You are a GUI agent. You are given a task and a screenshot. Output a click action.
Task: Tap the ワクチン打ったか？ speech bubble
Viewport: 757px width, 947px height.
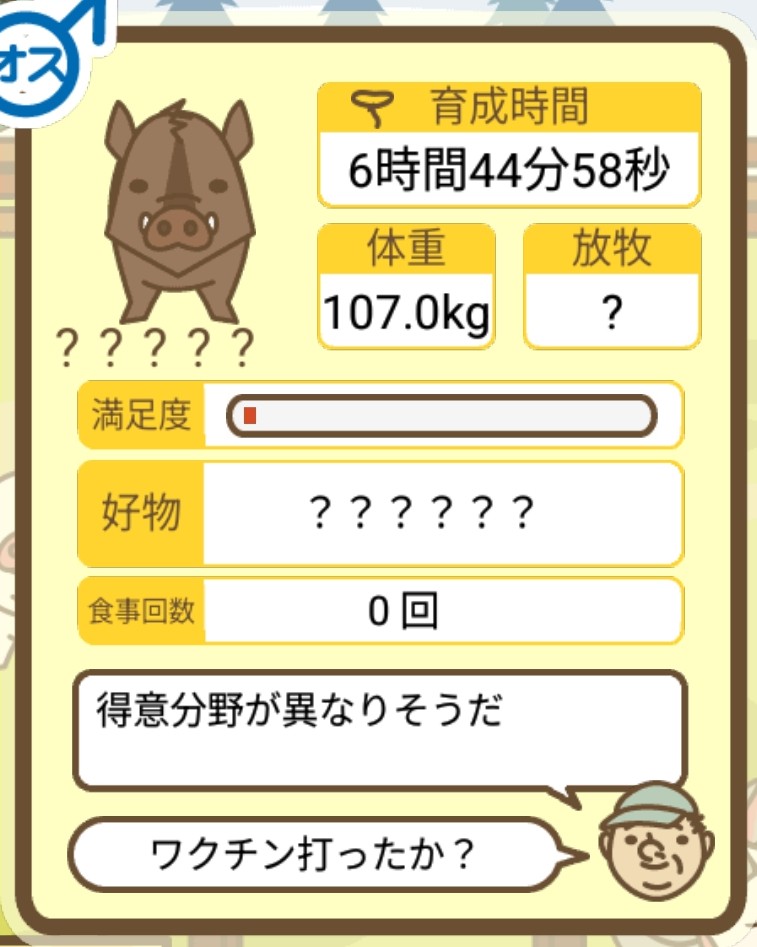(x=312, y=853)
